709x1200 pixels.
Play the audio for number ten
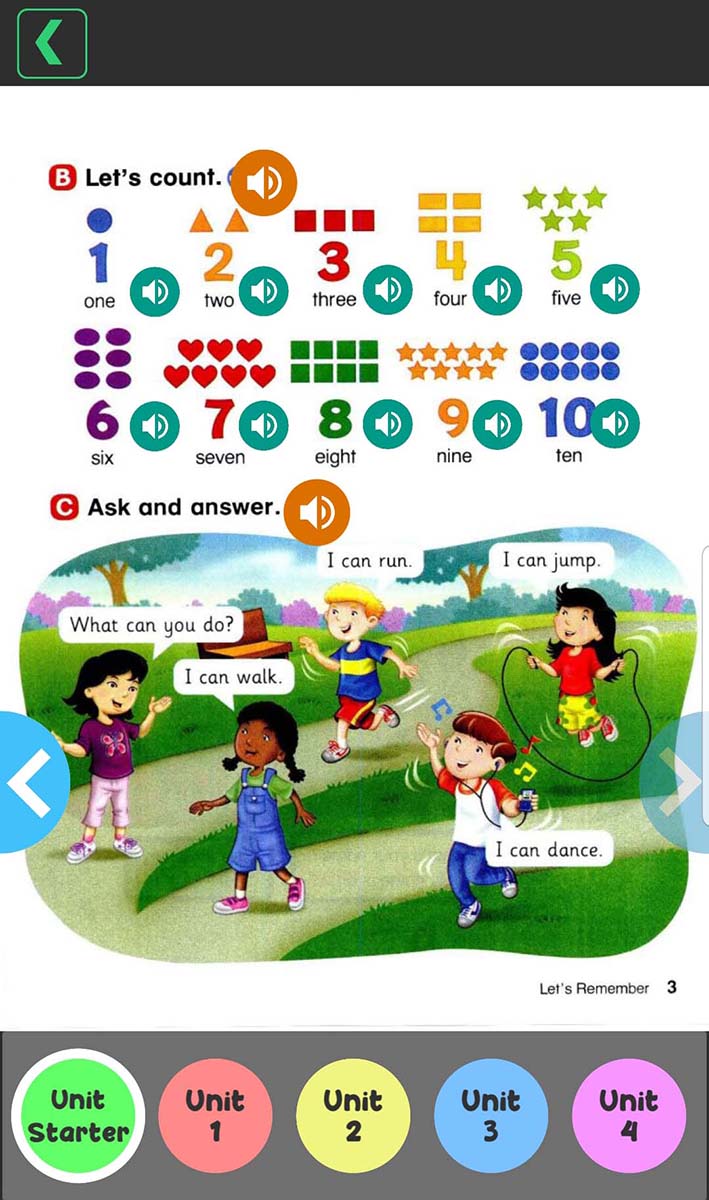[x=614, y=424]
